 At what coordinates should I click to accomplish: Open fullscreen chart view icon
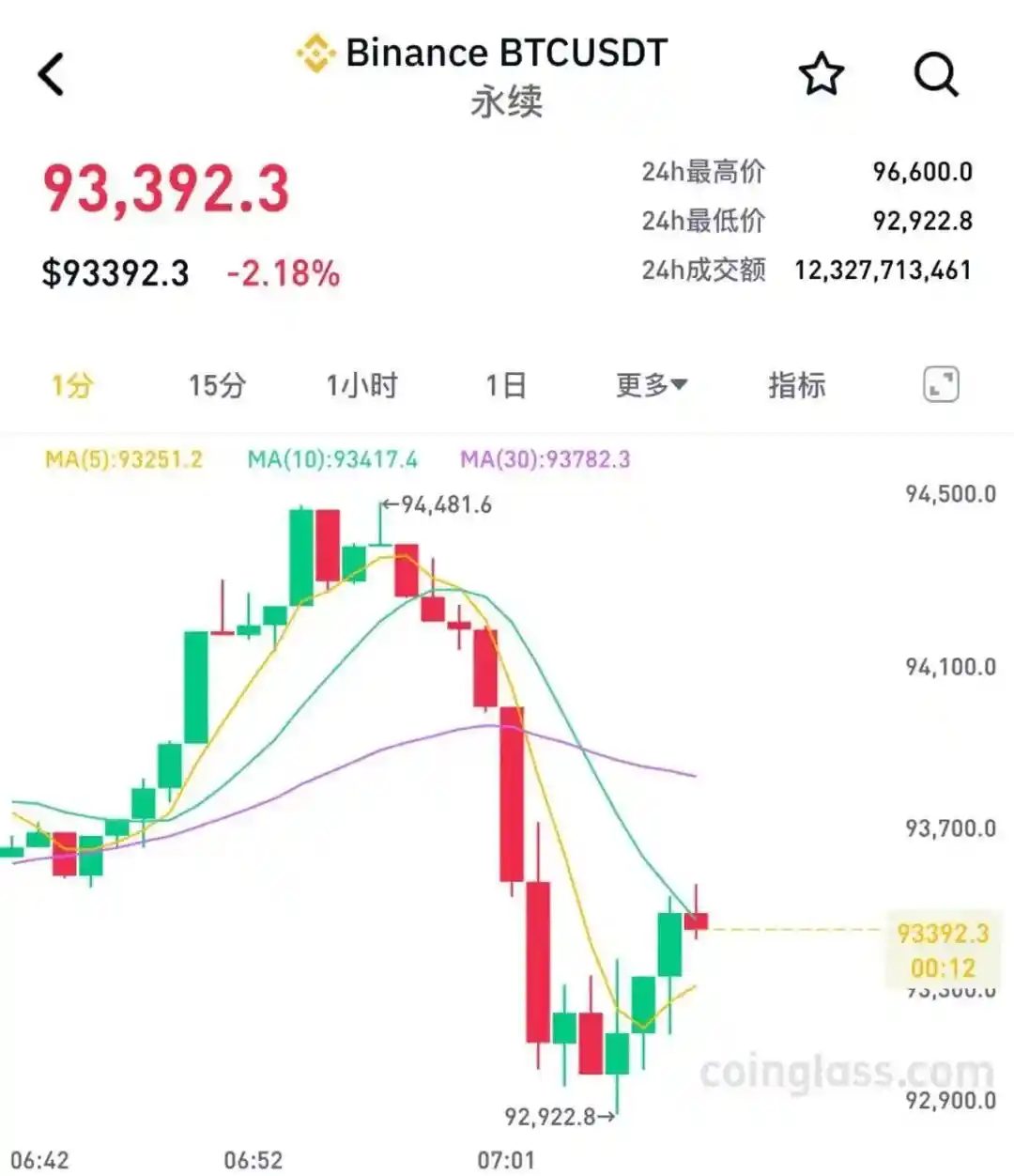pyautogui.click(x=943, y=383)
